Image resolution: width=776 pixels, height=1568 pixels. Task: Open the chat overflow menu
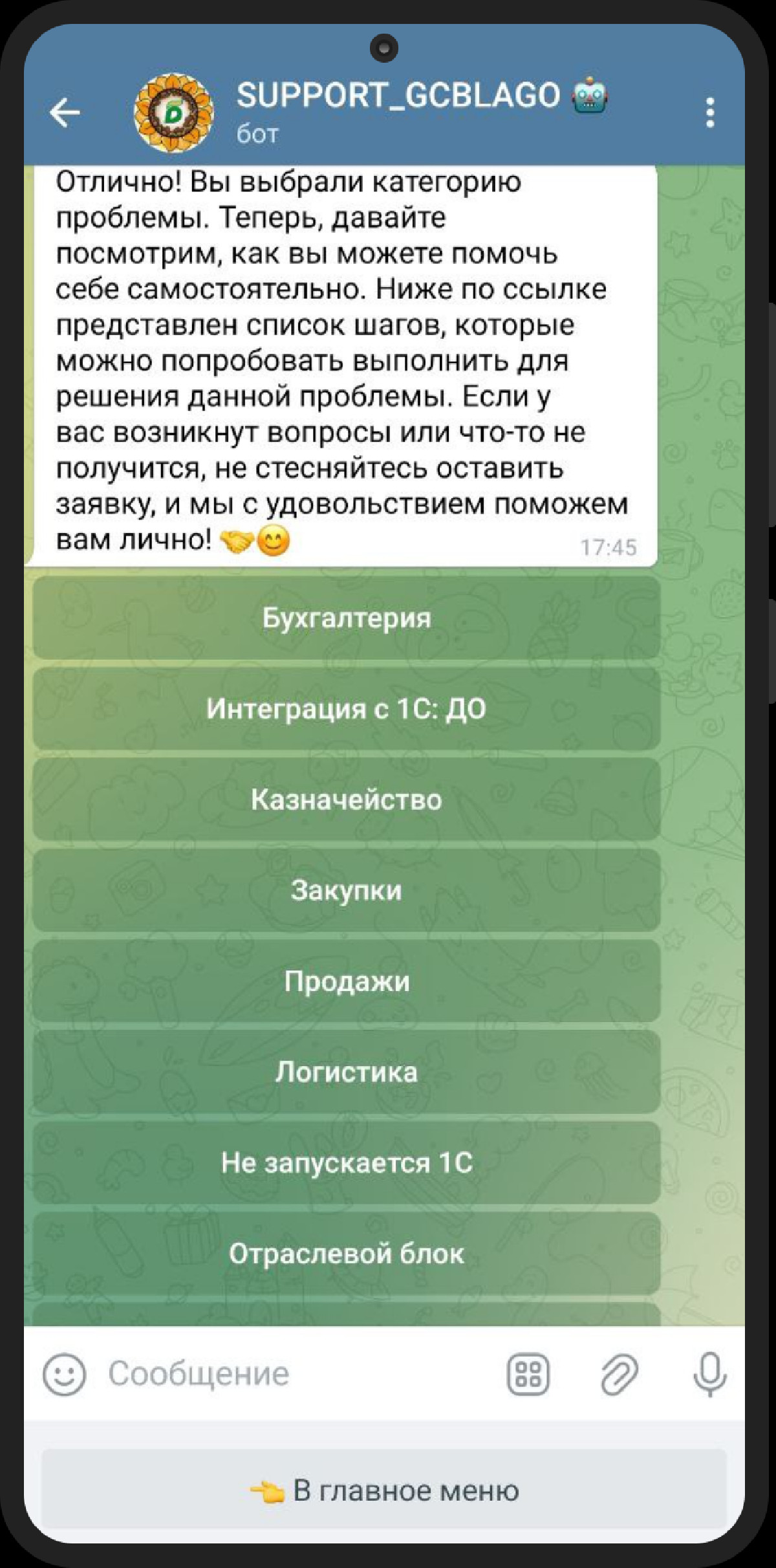[710, 113]
